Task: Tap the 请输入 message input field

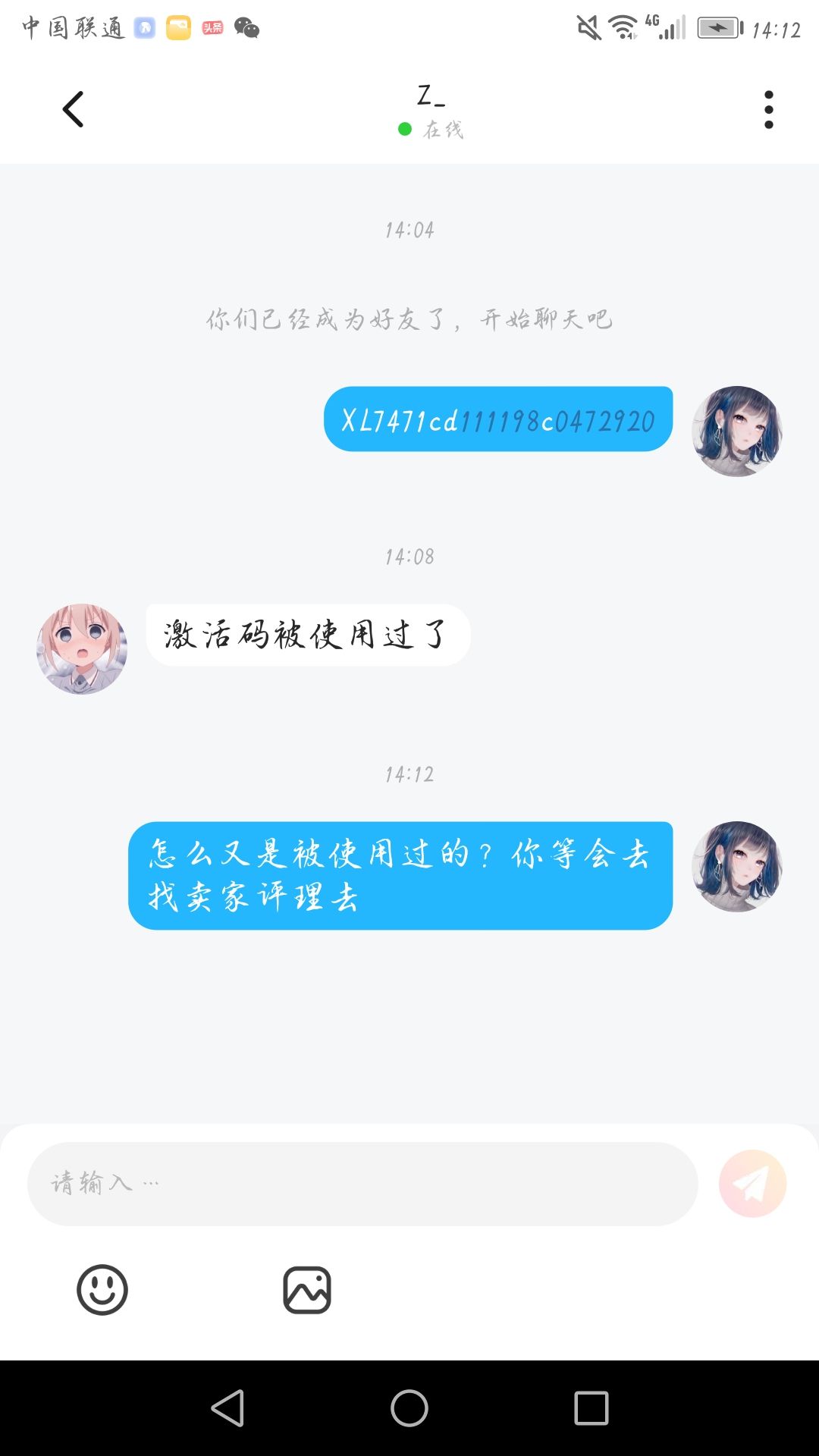Action: (362, 1183)
